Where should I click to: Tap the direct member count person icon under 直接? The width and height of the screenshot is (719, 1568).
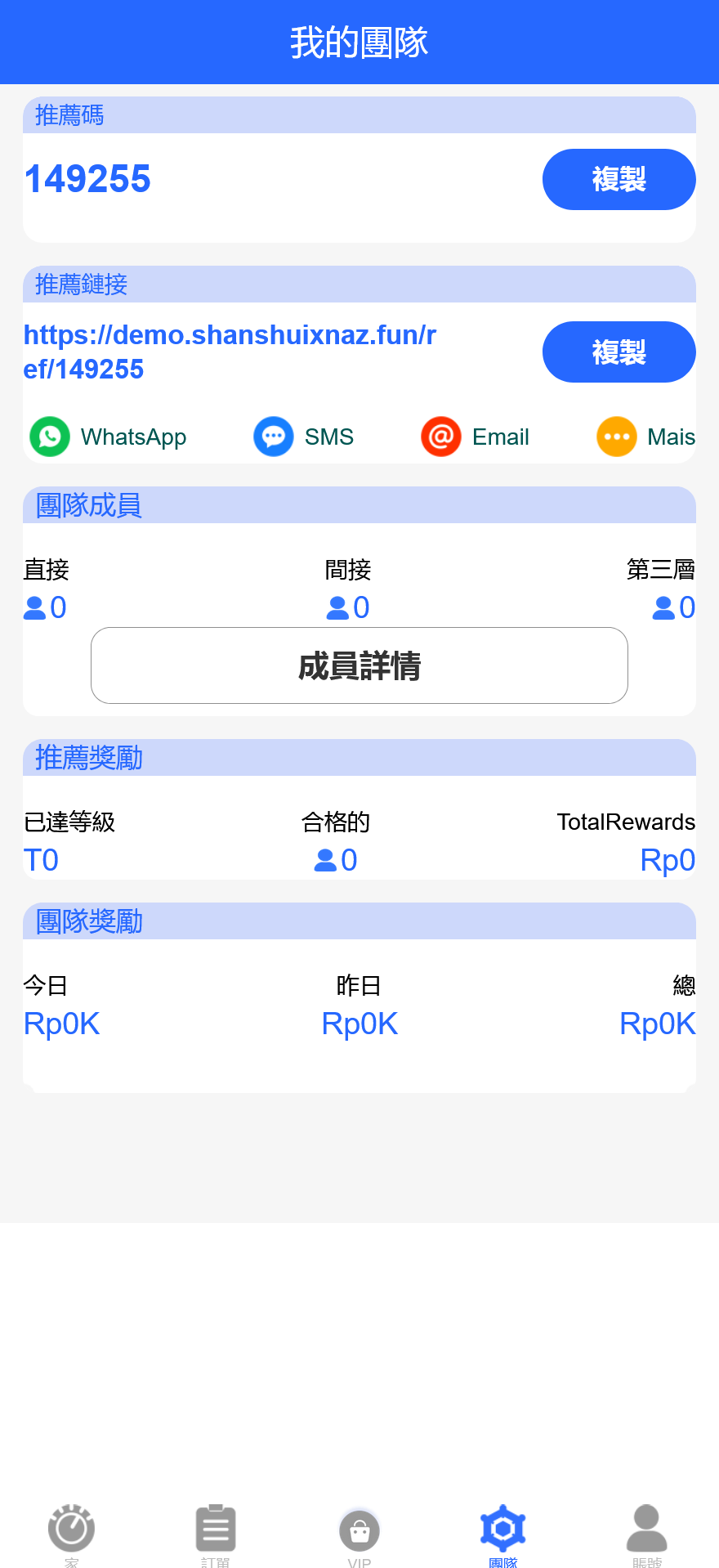[x=33, y=607]
